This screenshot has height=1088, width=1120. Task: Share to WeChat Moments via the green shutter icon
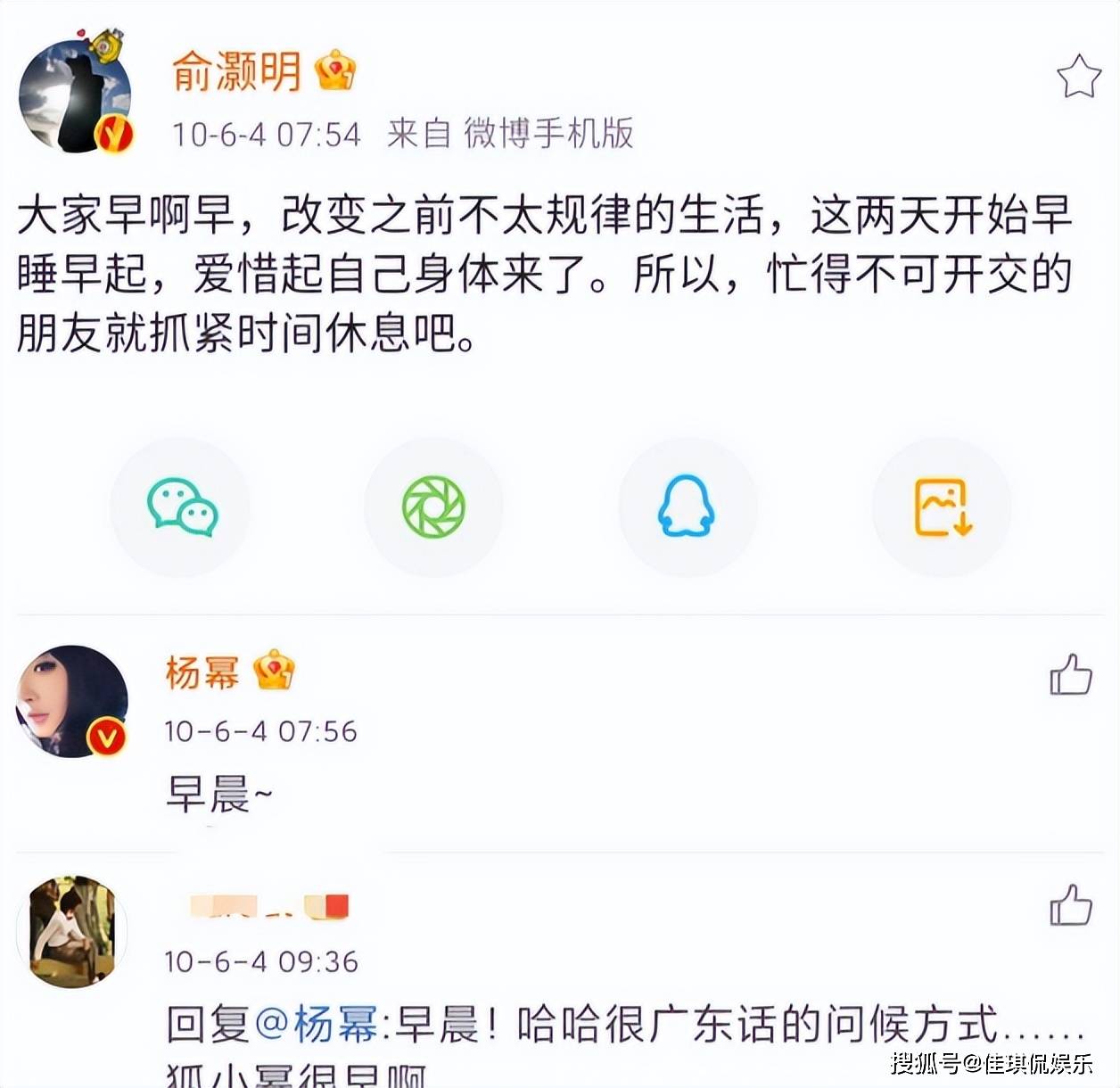[433, 507]
